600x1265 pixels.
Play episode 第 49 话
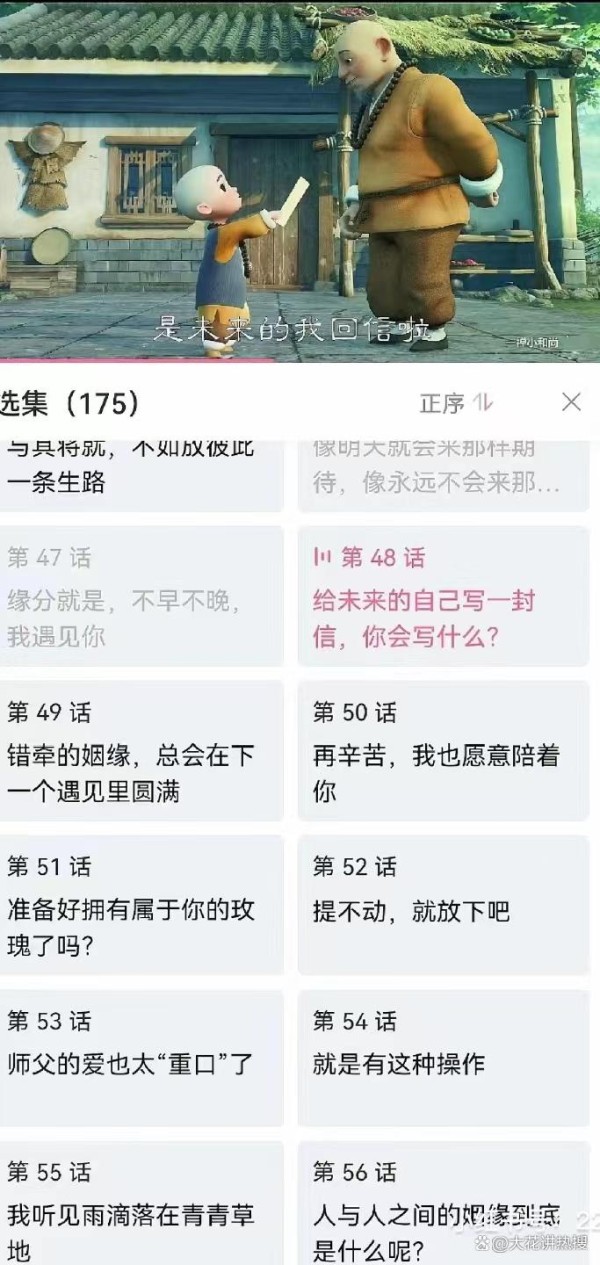coord(142,750)
